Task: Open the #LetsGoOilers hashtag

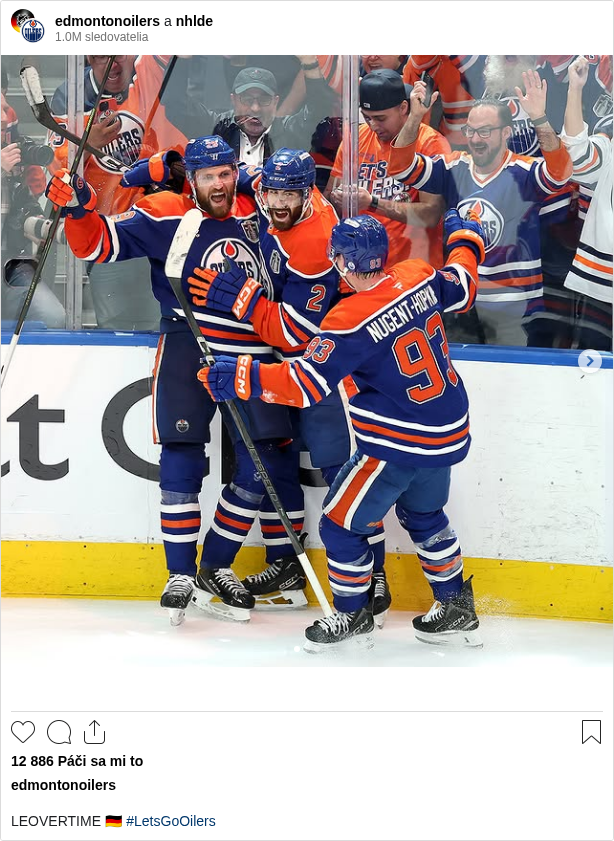Action: 170,821
